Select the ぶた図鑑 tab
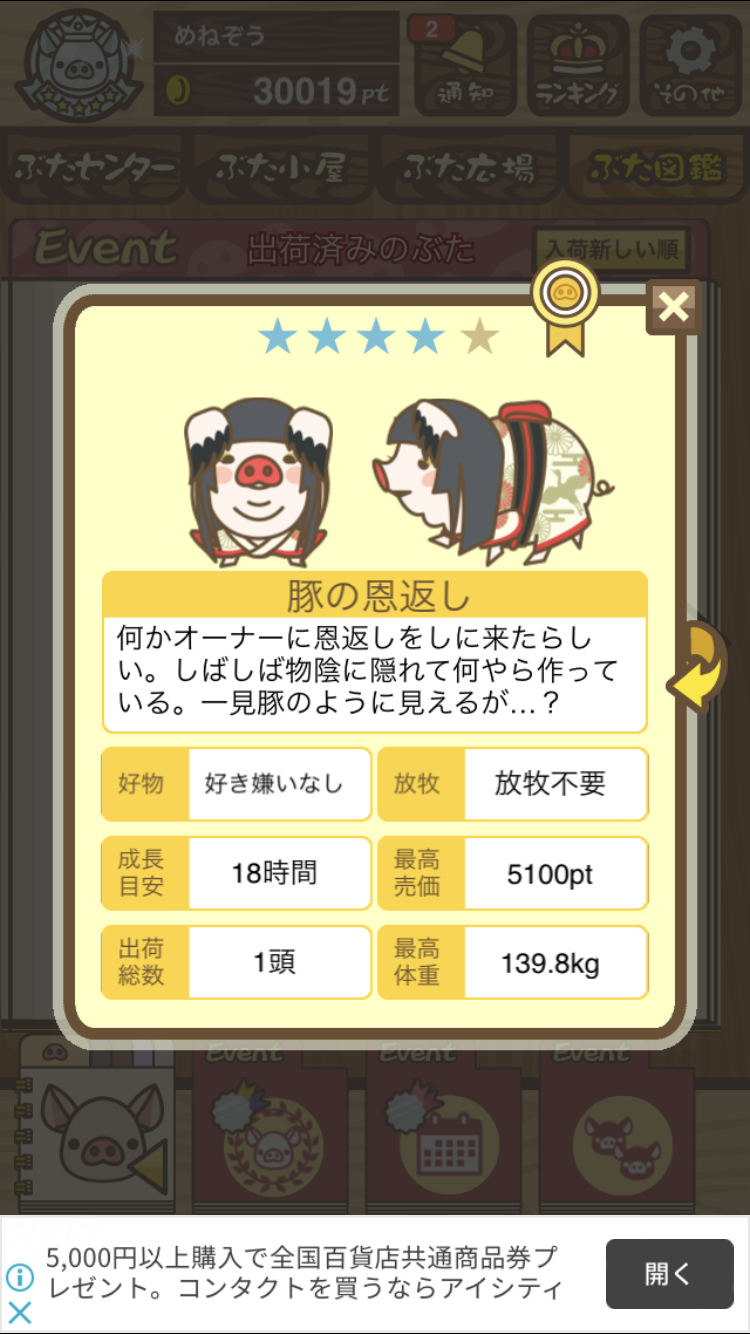Image resolution: width=750 pixels, height=1334 pixels. (x=656, y=168)
